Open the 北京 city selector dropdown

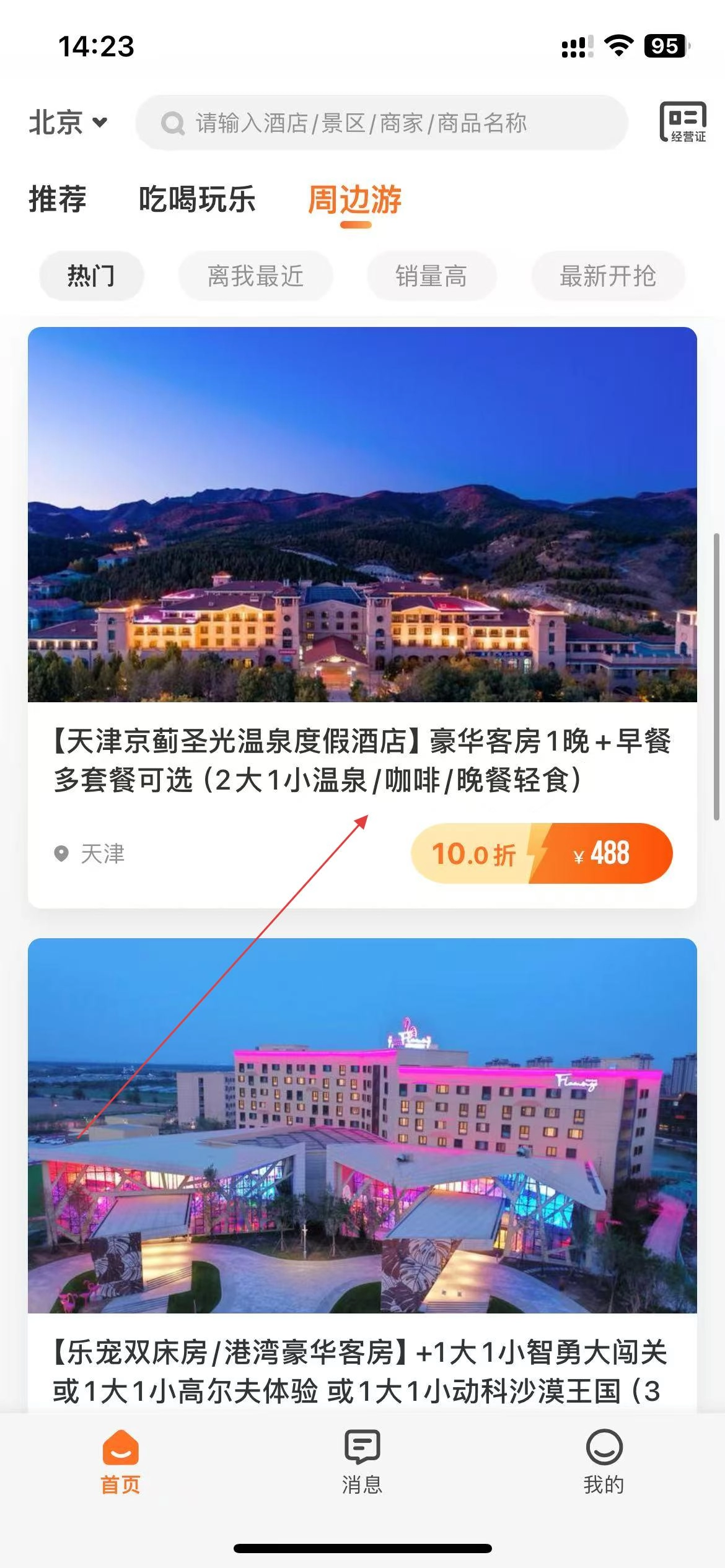click(x=68, y=123)
